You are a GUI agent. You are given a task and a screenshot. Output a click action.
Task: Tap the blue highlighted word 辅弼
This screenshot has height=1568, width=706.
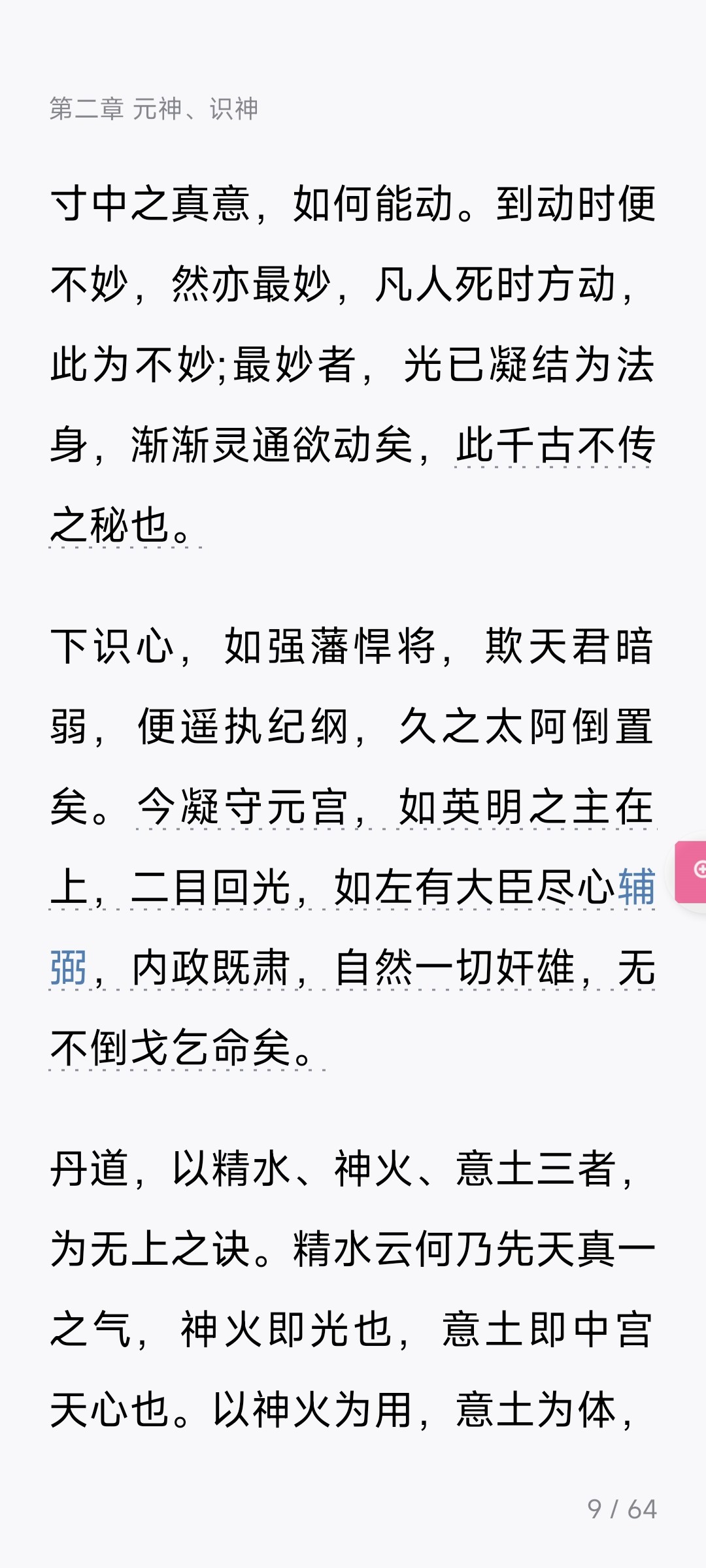pyautogui.click(x=636, y=887)
